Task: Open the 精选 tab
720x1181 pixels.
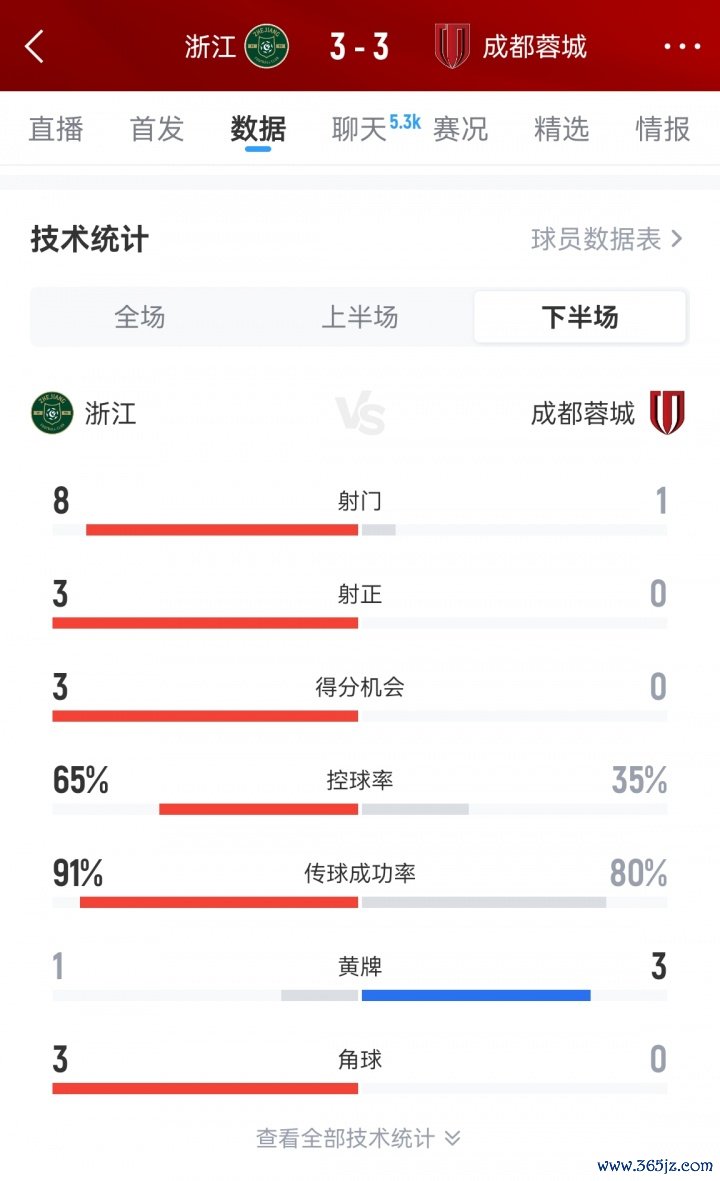Action: (x=562, y=129)
